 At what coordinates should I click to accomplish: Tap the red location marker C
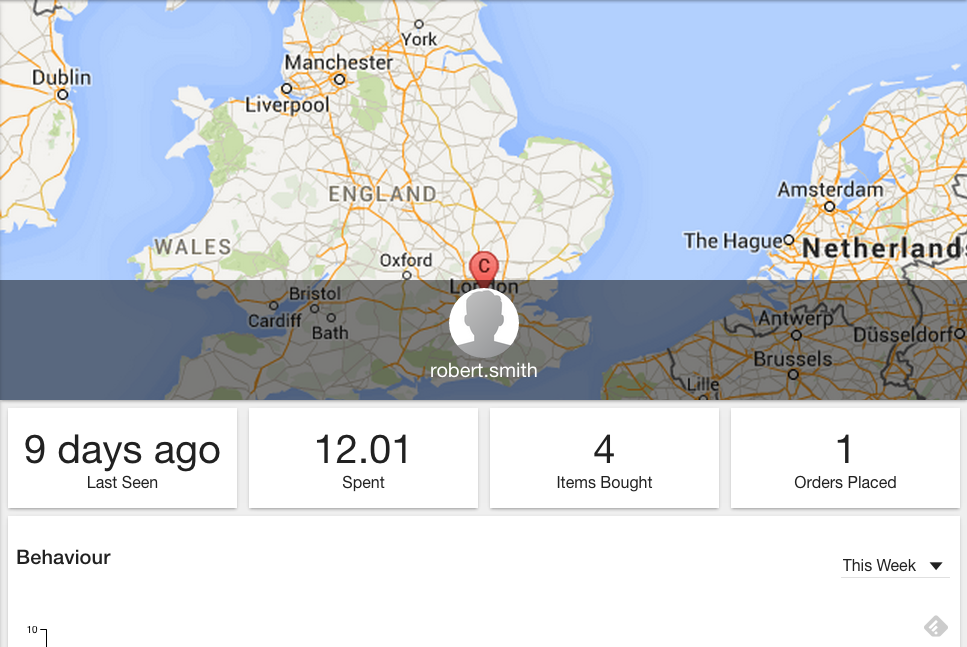pos(483,267)
